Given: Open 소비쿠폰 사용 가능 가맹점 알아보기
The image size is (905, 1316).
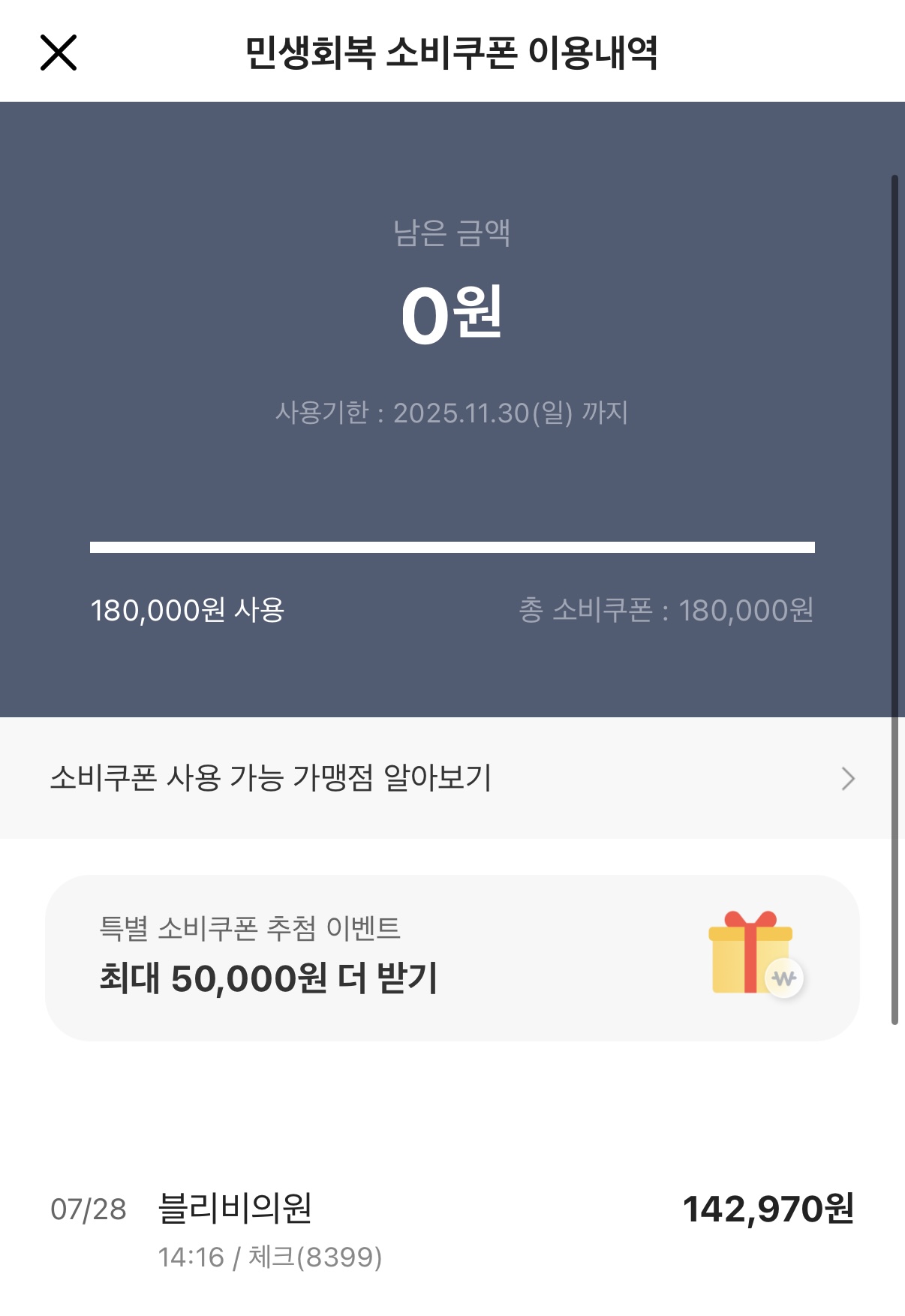Looking at the screenshot, I should [452, 778].
